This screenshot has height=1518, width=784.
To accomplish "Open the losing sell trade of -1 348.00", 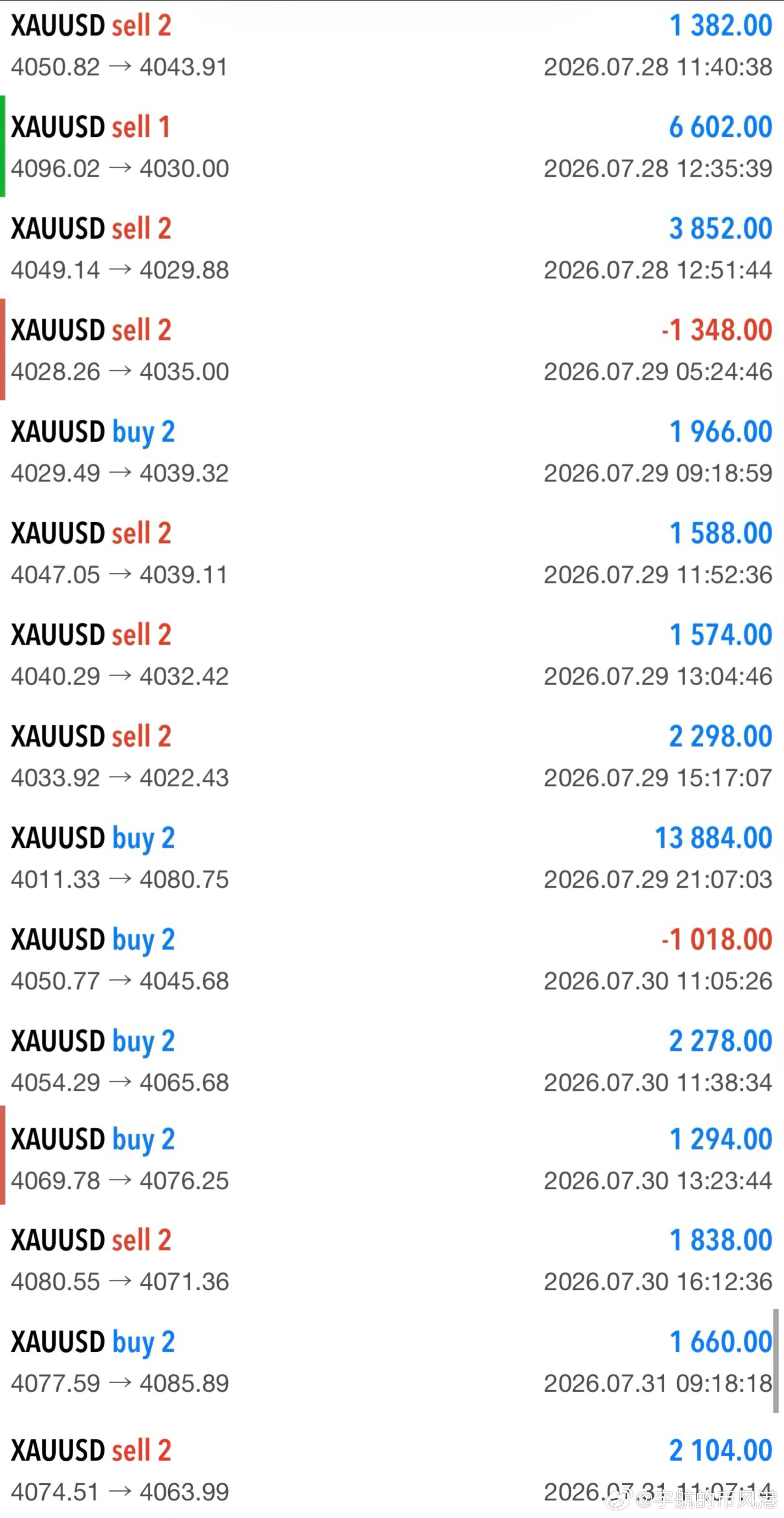I will (x=392, y=349).
